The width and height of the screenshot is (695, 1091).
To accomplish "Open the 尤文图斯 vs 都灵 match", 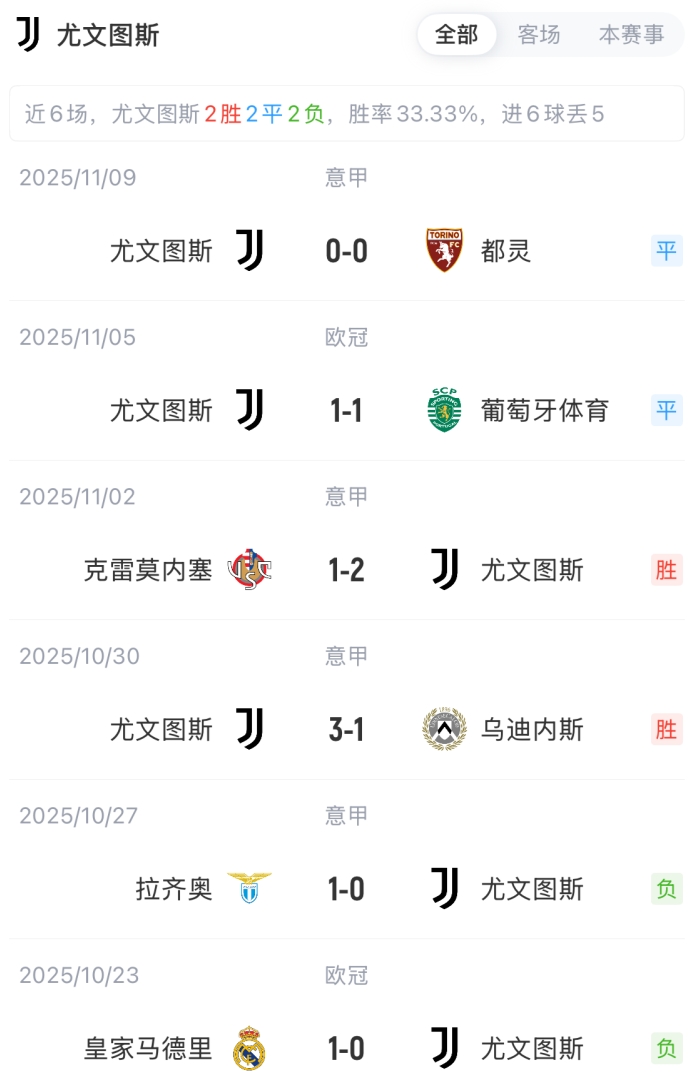I will [346, 250].
